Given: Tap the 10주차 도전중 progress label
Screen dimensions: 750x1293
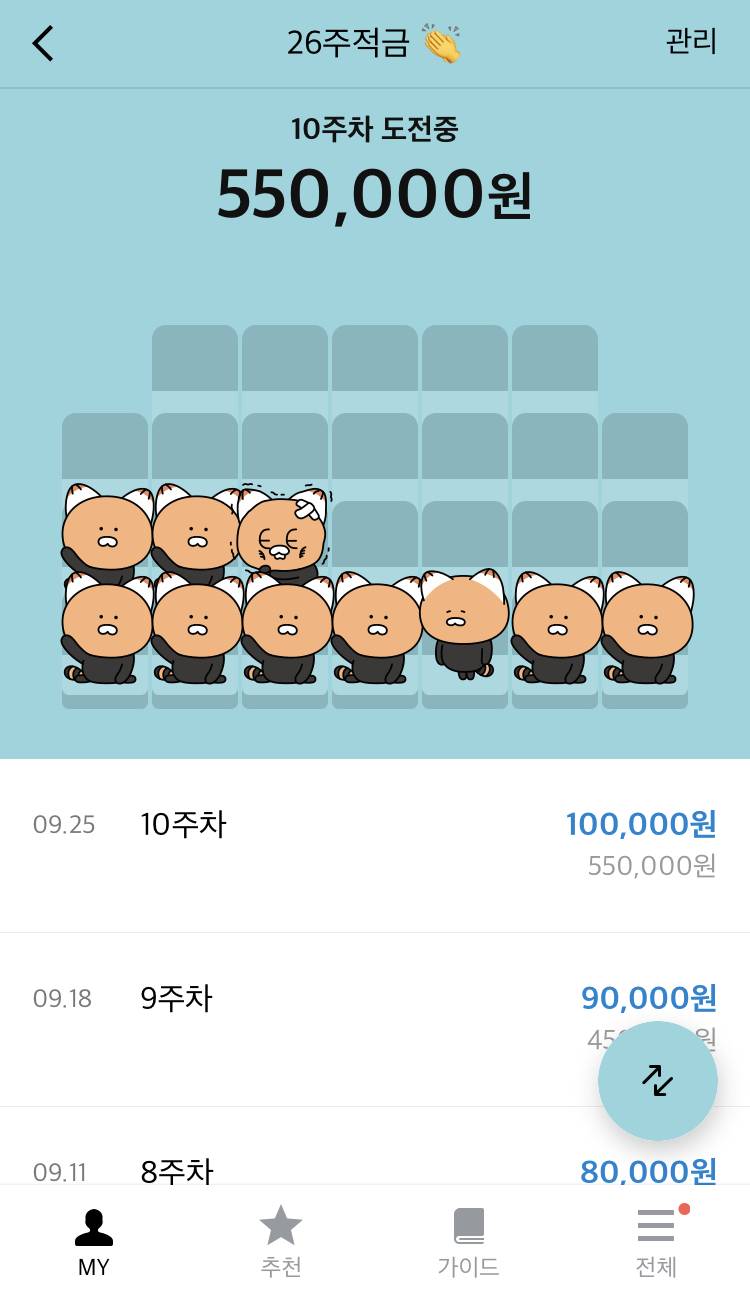Looking at the screenshot, I should (x=375, y=131).
